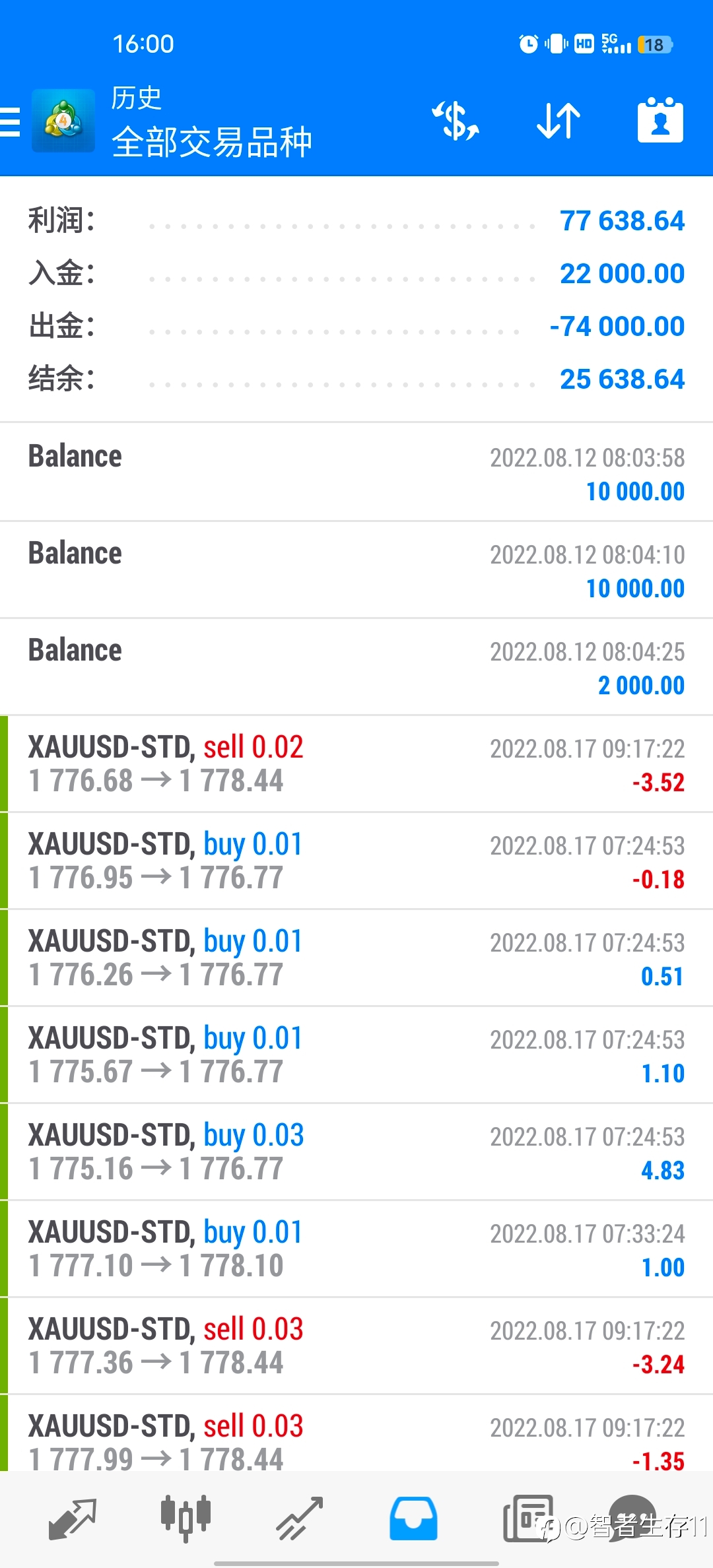Viewport: 713px width, 1568px height.
Task: Expand the buy 0.01 trade closed at 1 778.10
Action: tap(356, 1249)
